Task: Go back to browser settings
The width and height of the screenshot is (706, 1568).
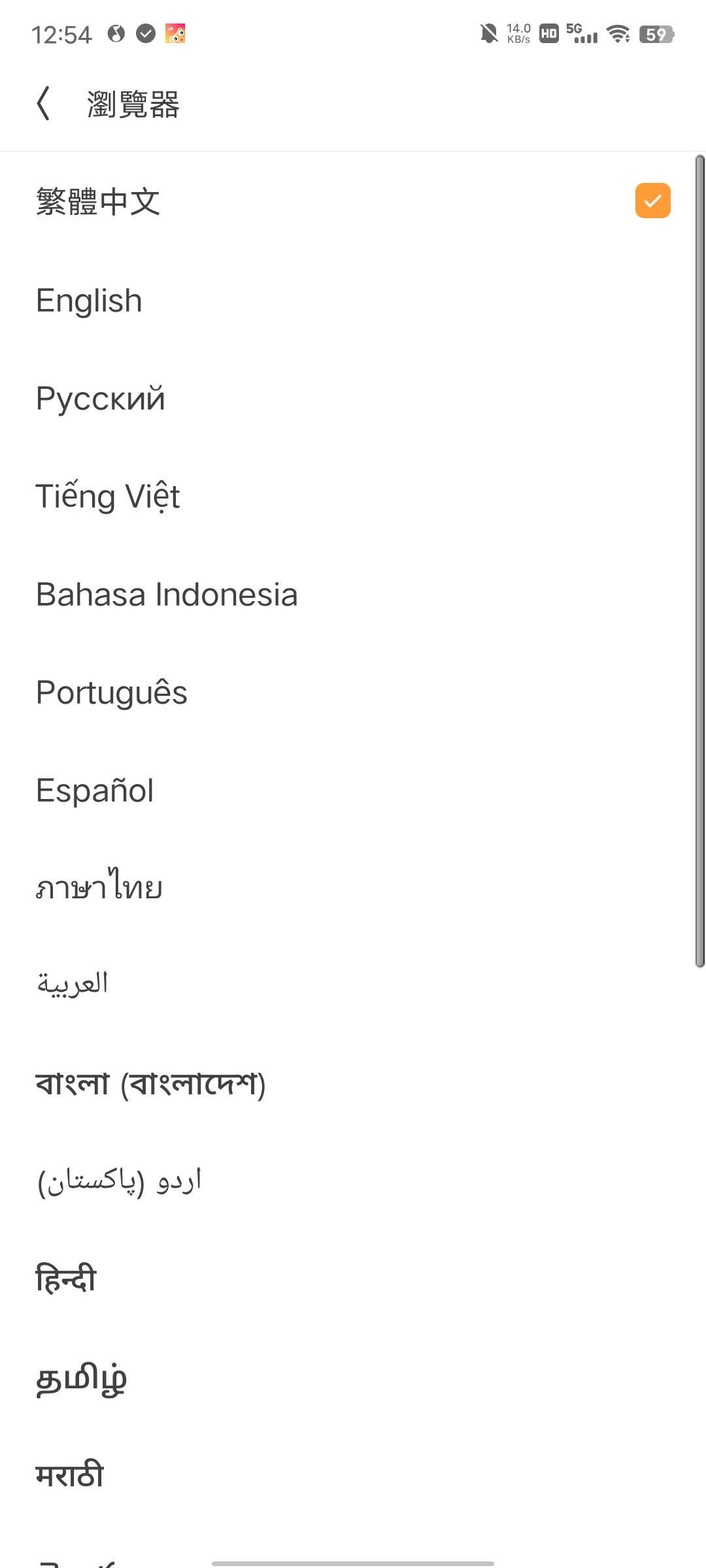Action: pyautogui.click(x=44, y=104)
